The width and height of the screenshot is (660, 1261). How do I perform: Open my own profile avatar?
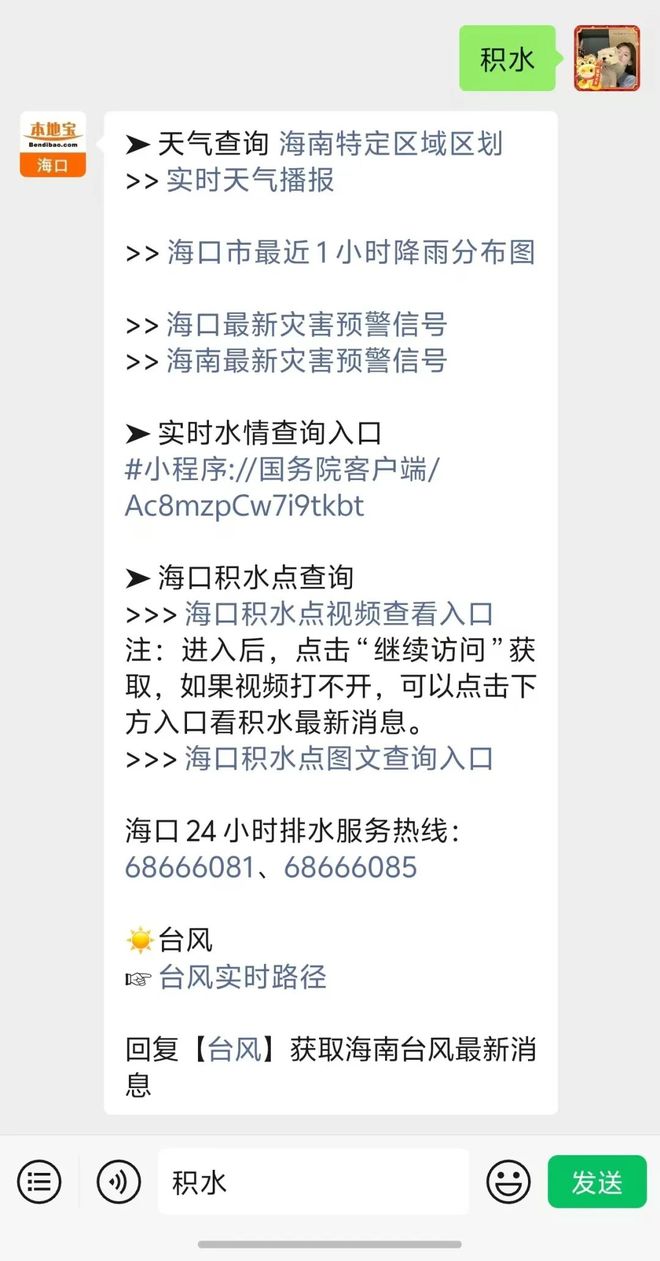606,58
